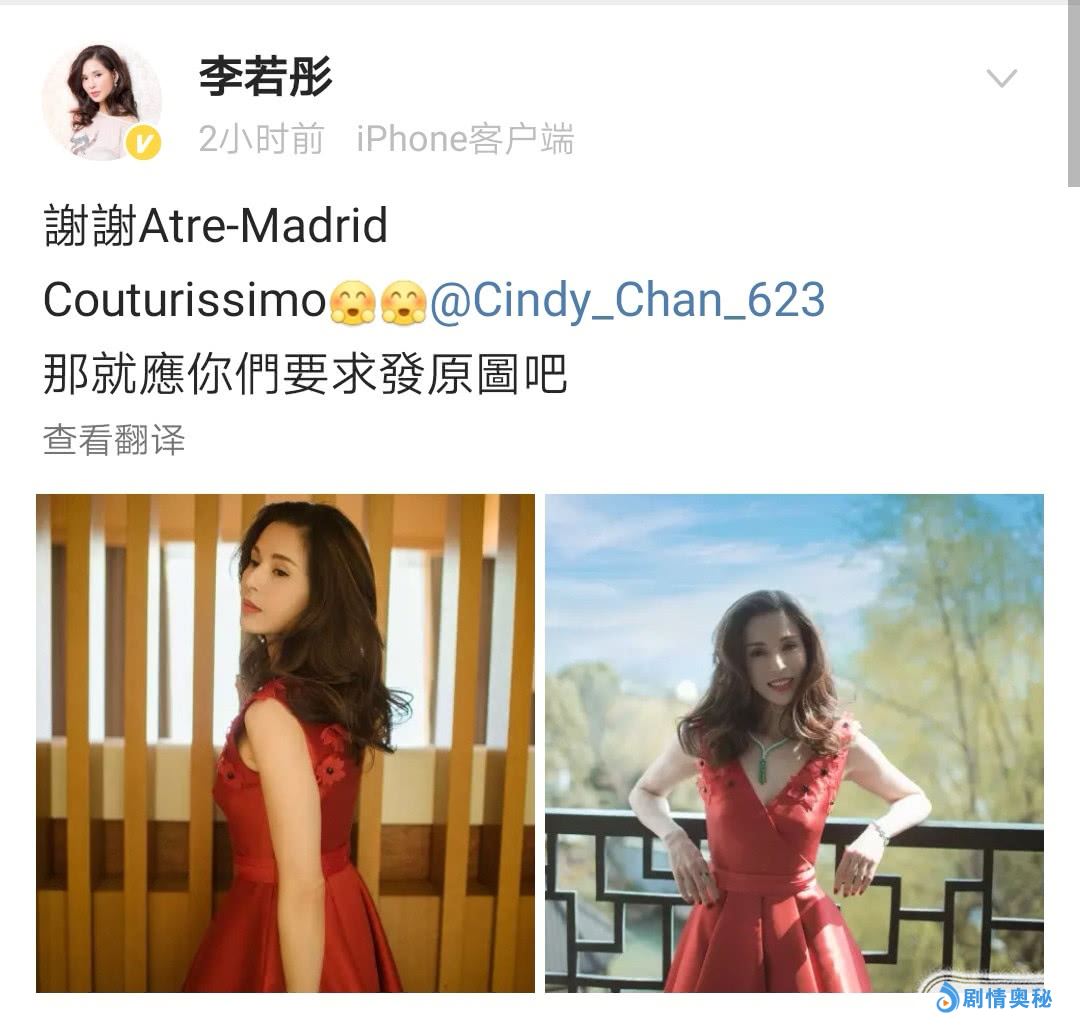Open the photo with wooden slats background
The image size is (1080, 1028).
pyautogui.click(x=285, y=743)
